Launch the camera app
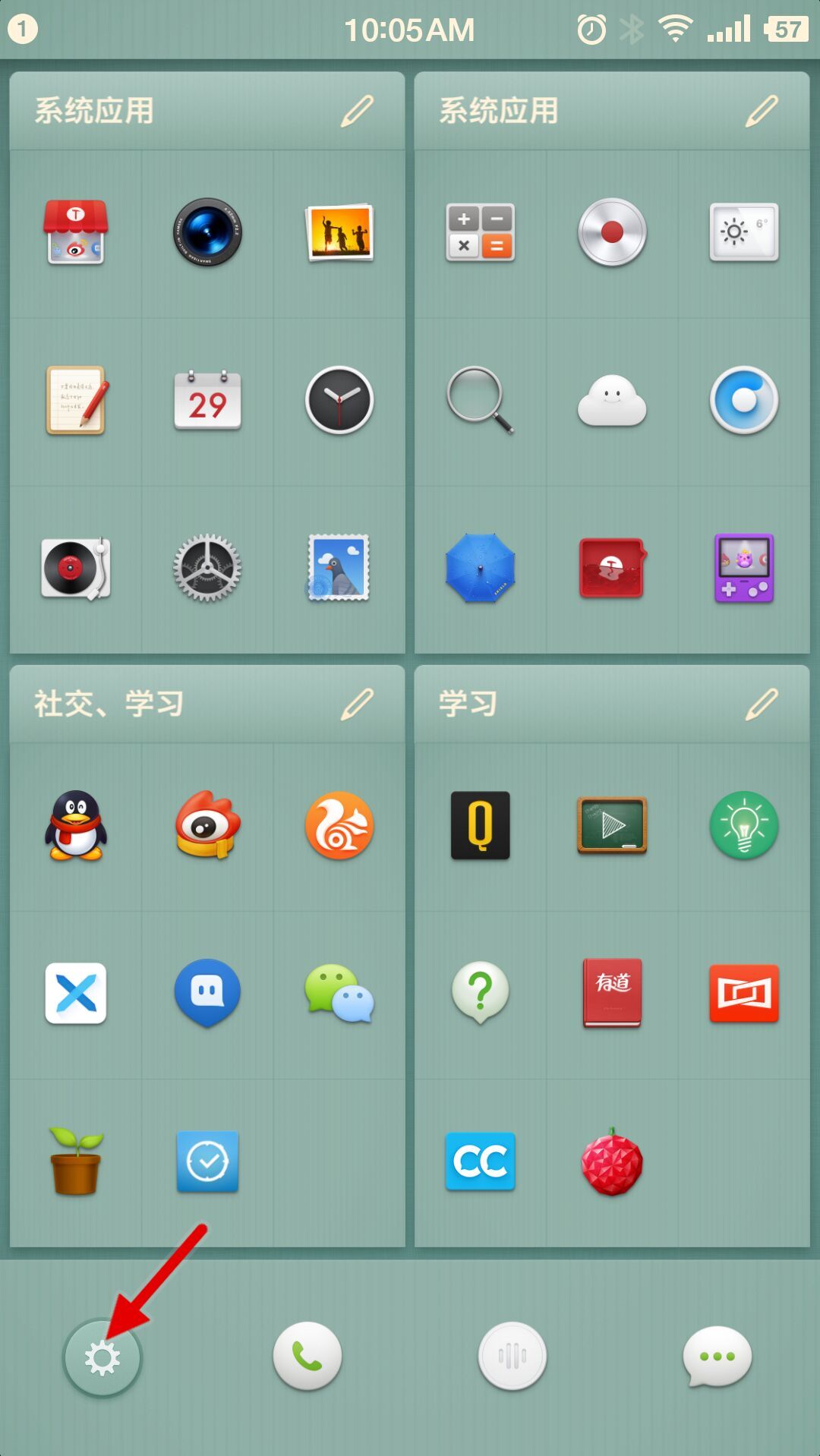Viewport: 820px width, 1456px height. pos(207,232)
